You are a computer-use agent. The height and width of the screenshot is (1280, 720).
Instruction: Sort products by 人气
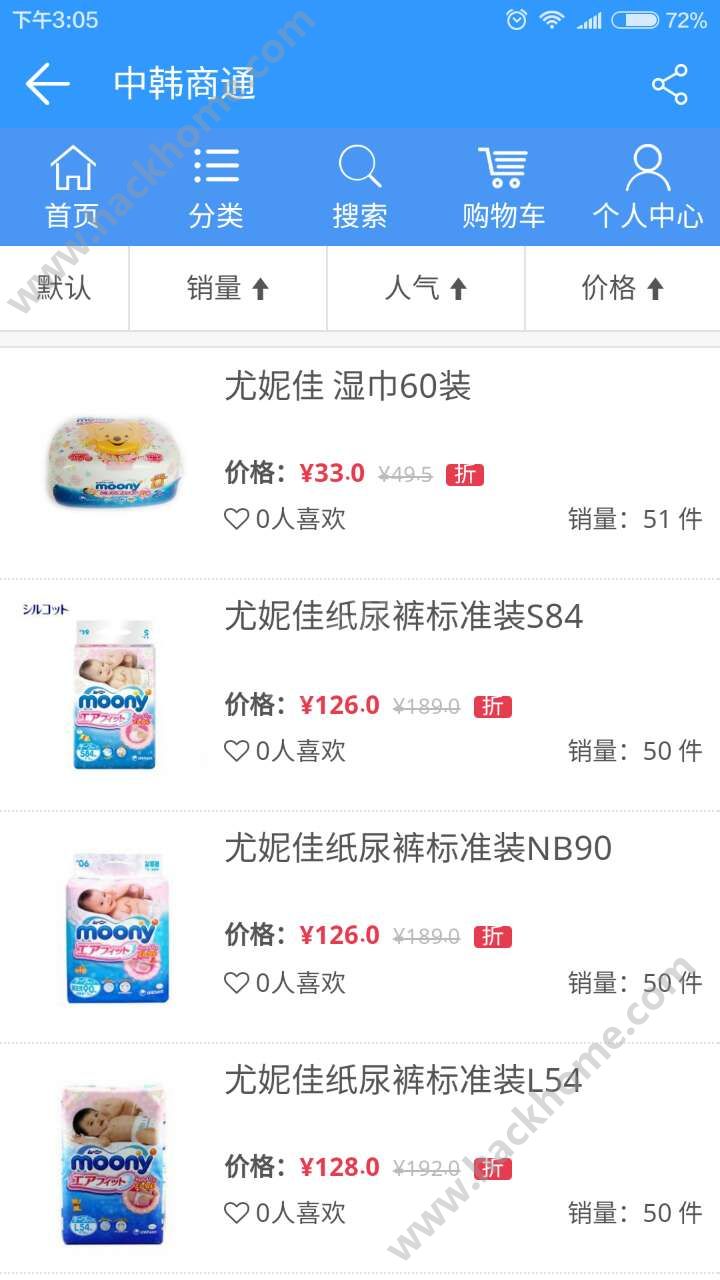coord(426,289)
